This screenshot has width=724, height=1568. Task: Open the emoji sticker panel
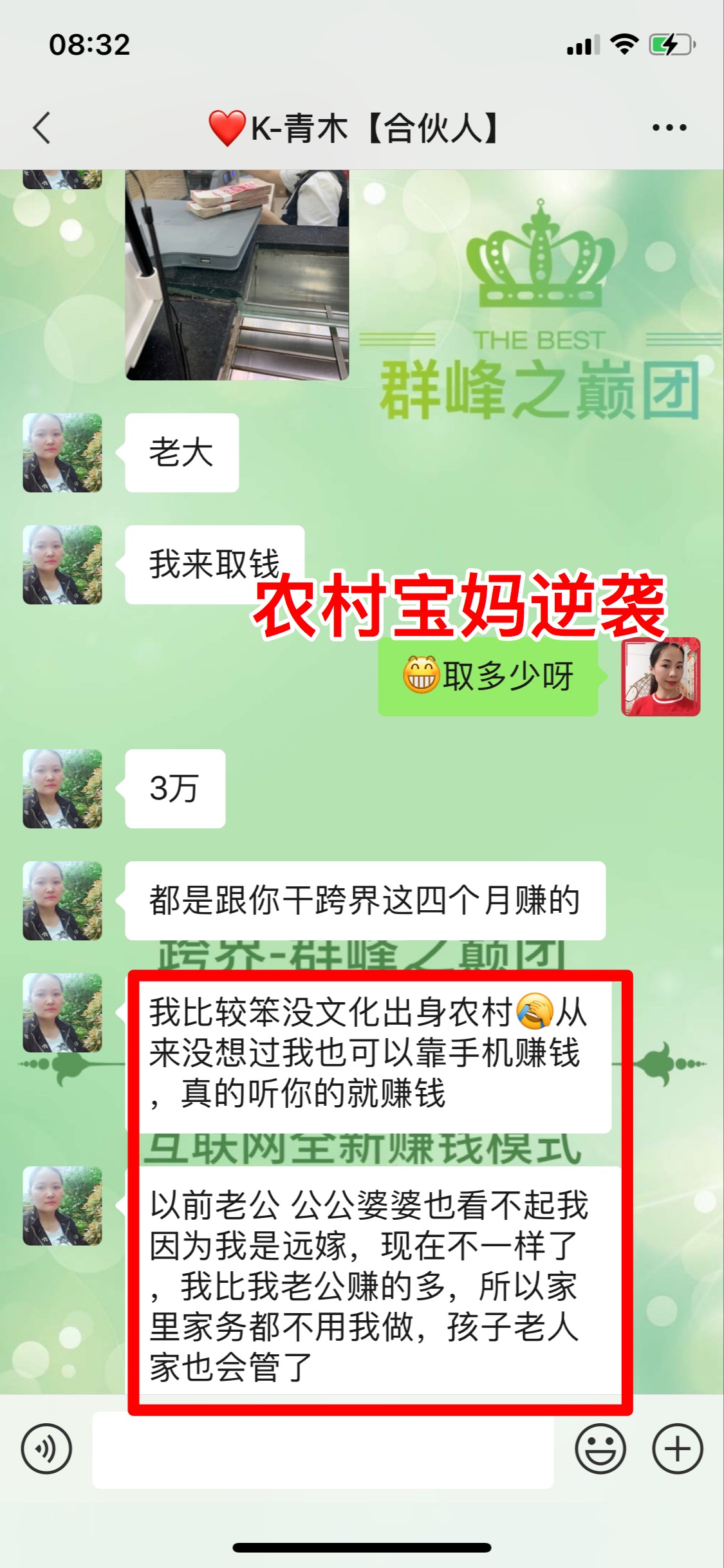600,1449
